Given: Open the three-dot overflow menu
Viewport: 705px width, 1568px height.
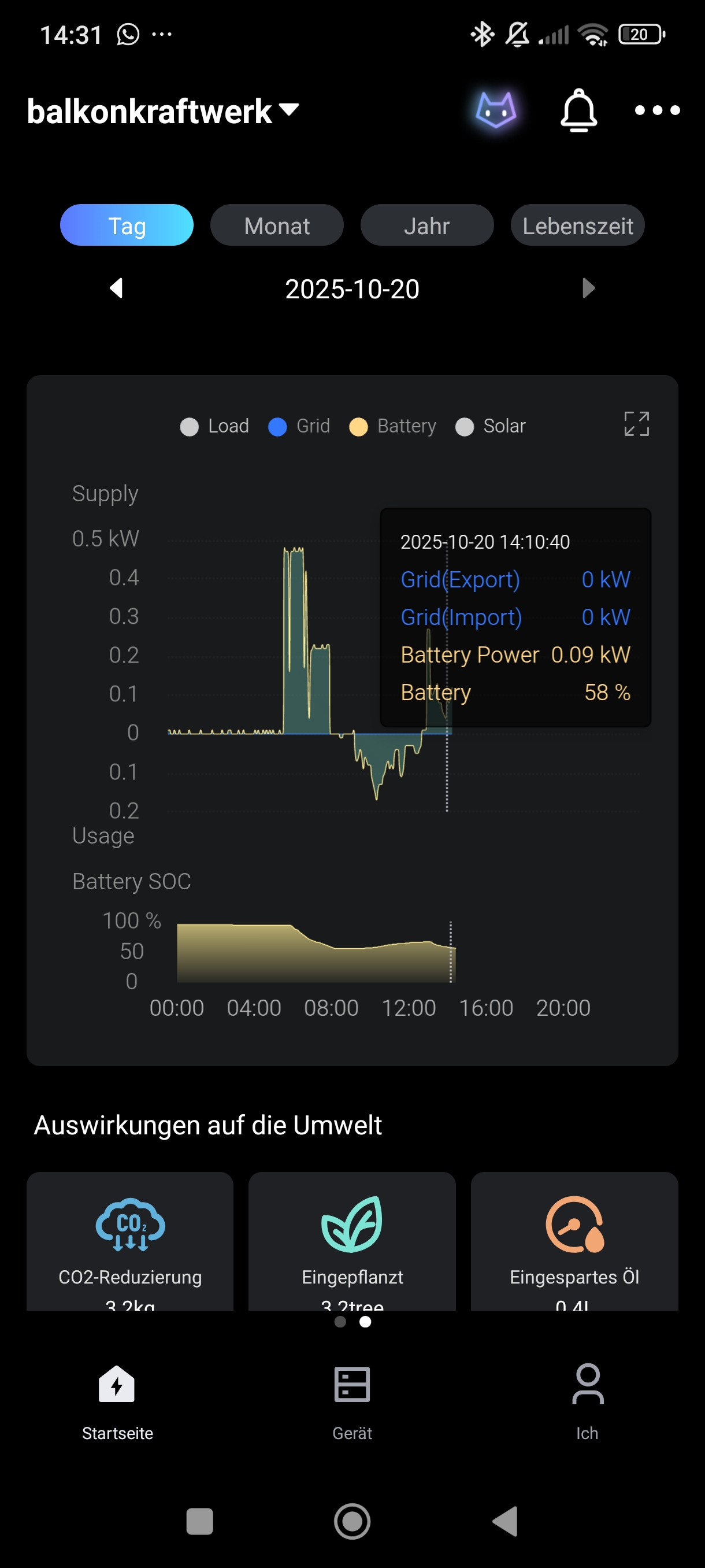Looking at the screenshot, I should [x=657, y=110].
